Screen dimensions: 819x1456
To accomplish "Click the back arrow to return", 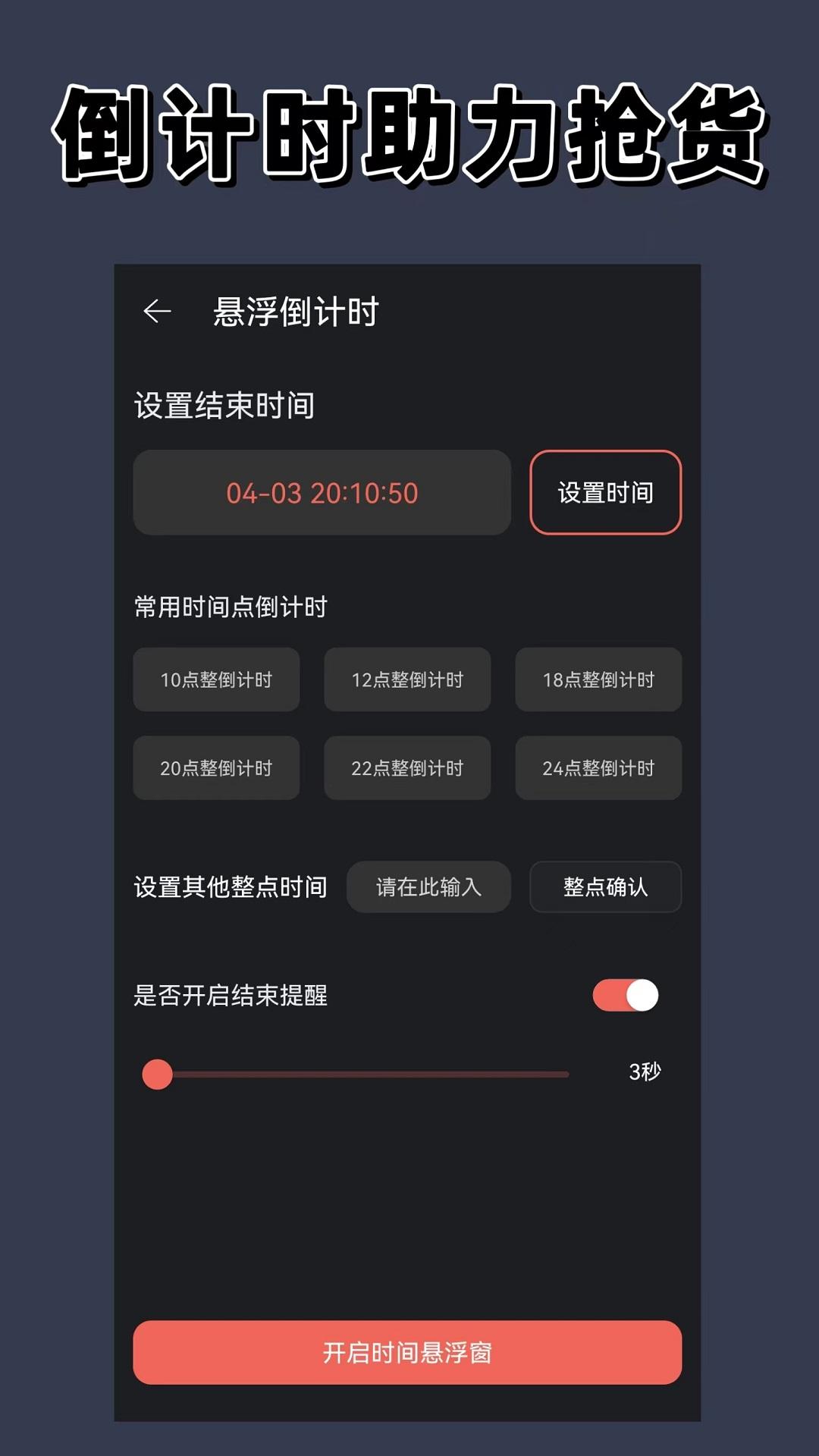I will click(157, 309).
